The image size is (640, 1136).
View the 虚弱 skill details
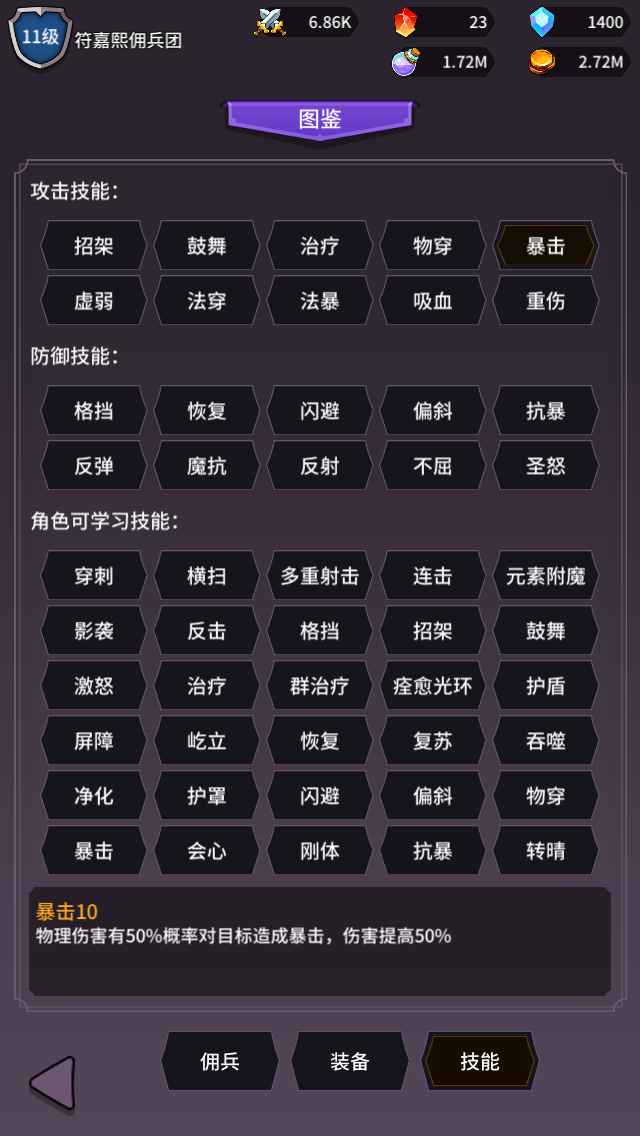[x=94, y=300]
